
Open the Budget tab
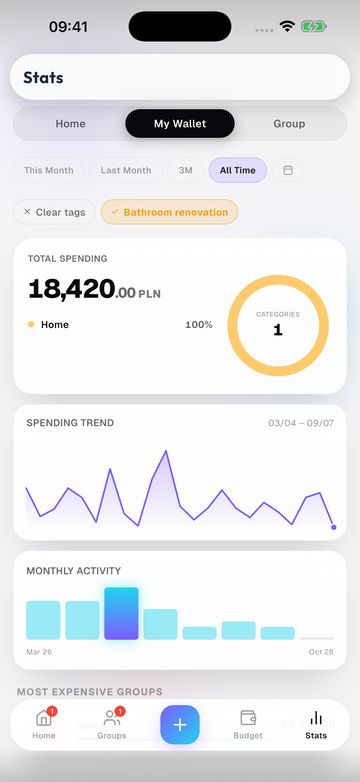coord(248,724)
